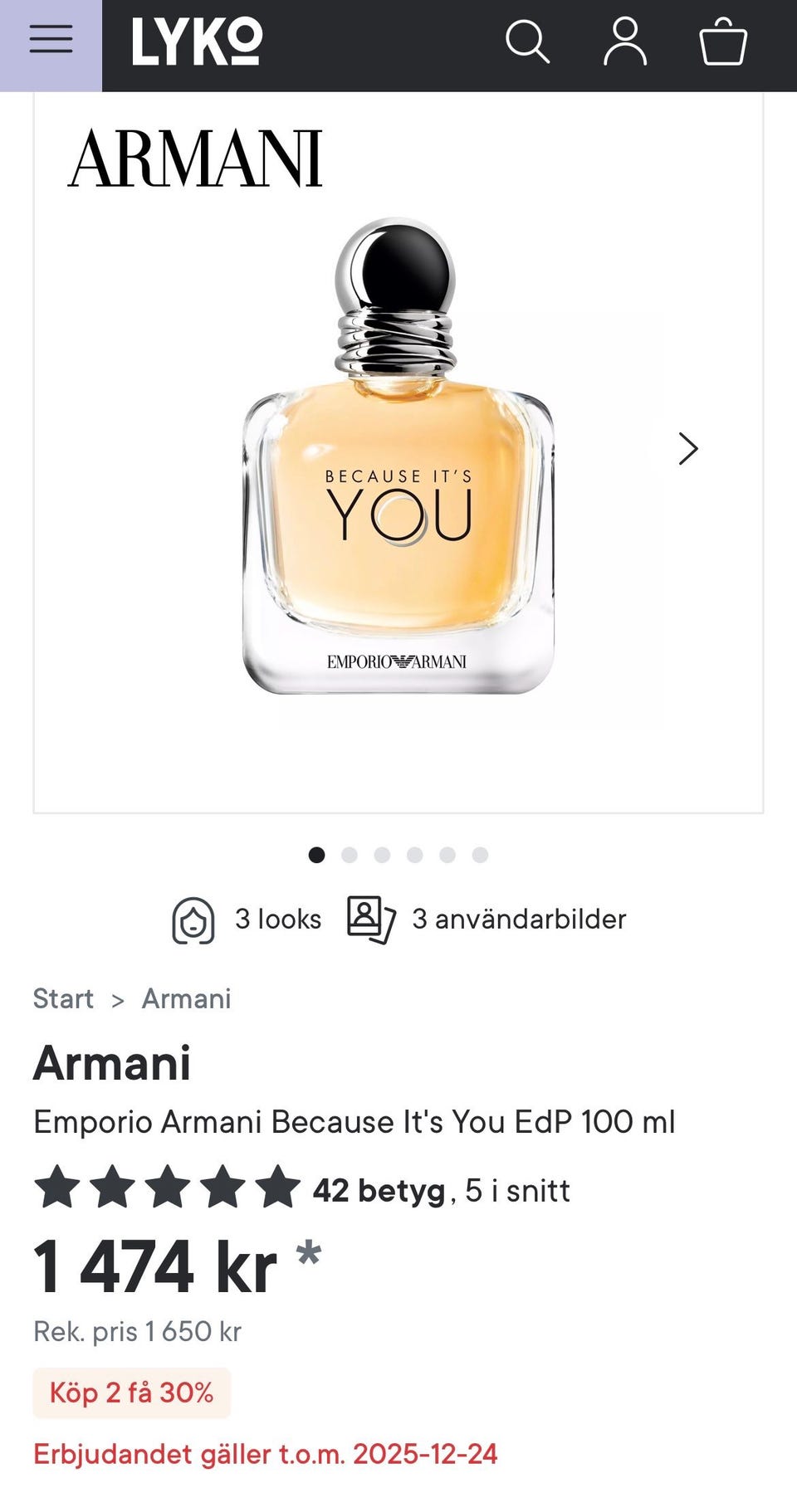View the 3 looks
797x1512 pixels.
coord(247,919)
